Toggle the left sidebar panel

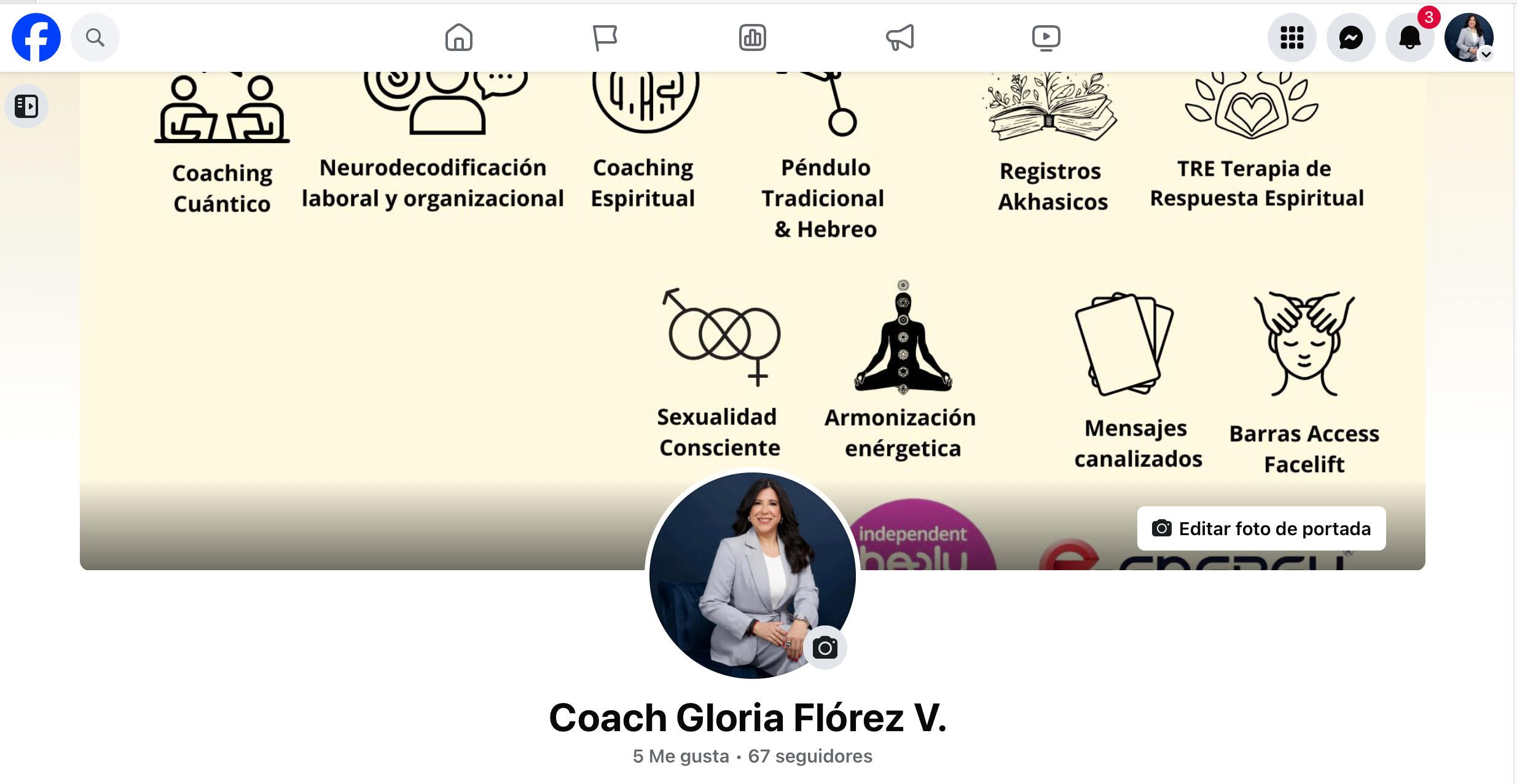(26, 106)
